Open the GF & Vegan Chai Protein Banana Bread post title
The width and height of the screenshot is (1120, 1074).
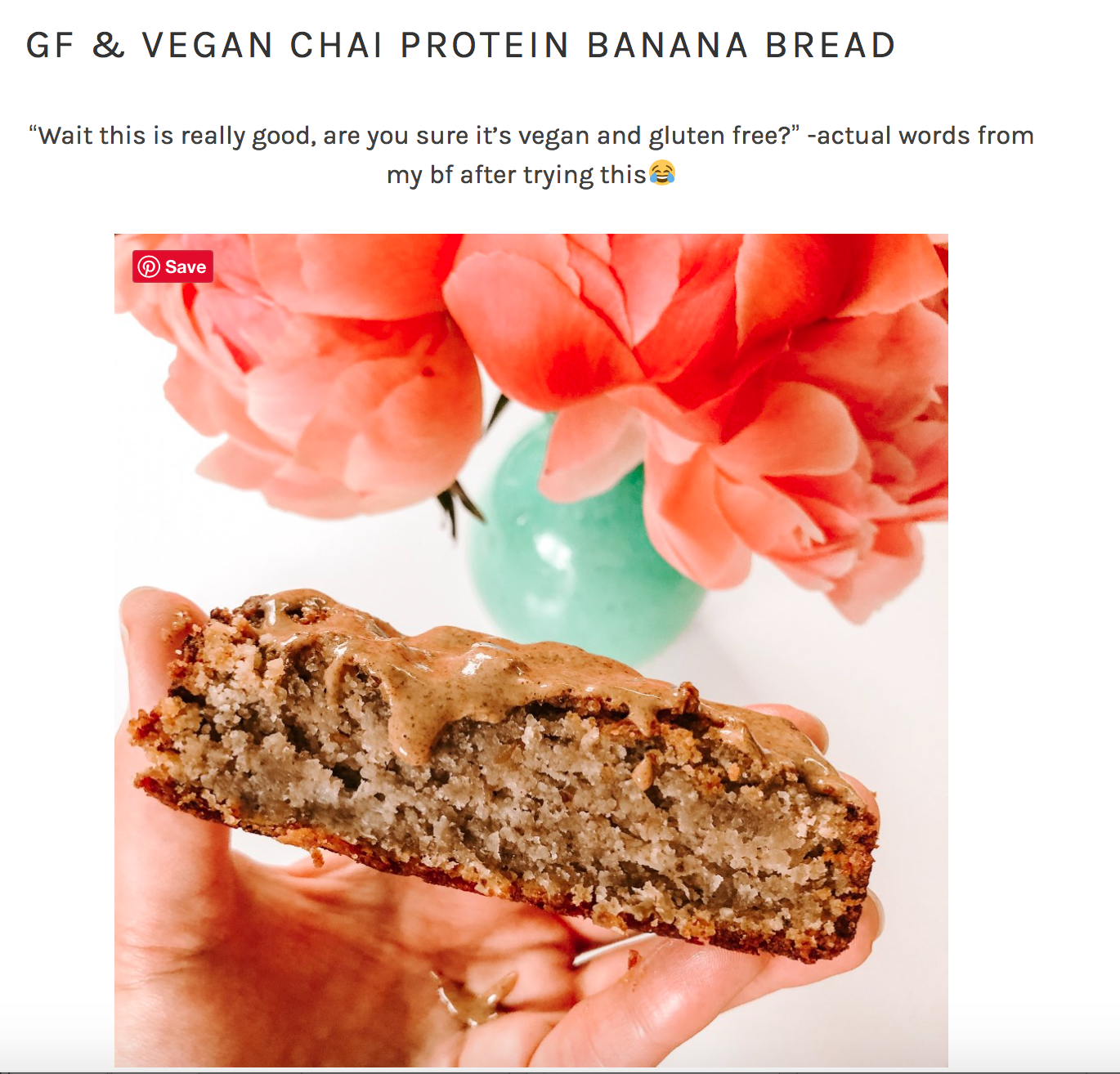(460, 46)
